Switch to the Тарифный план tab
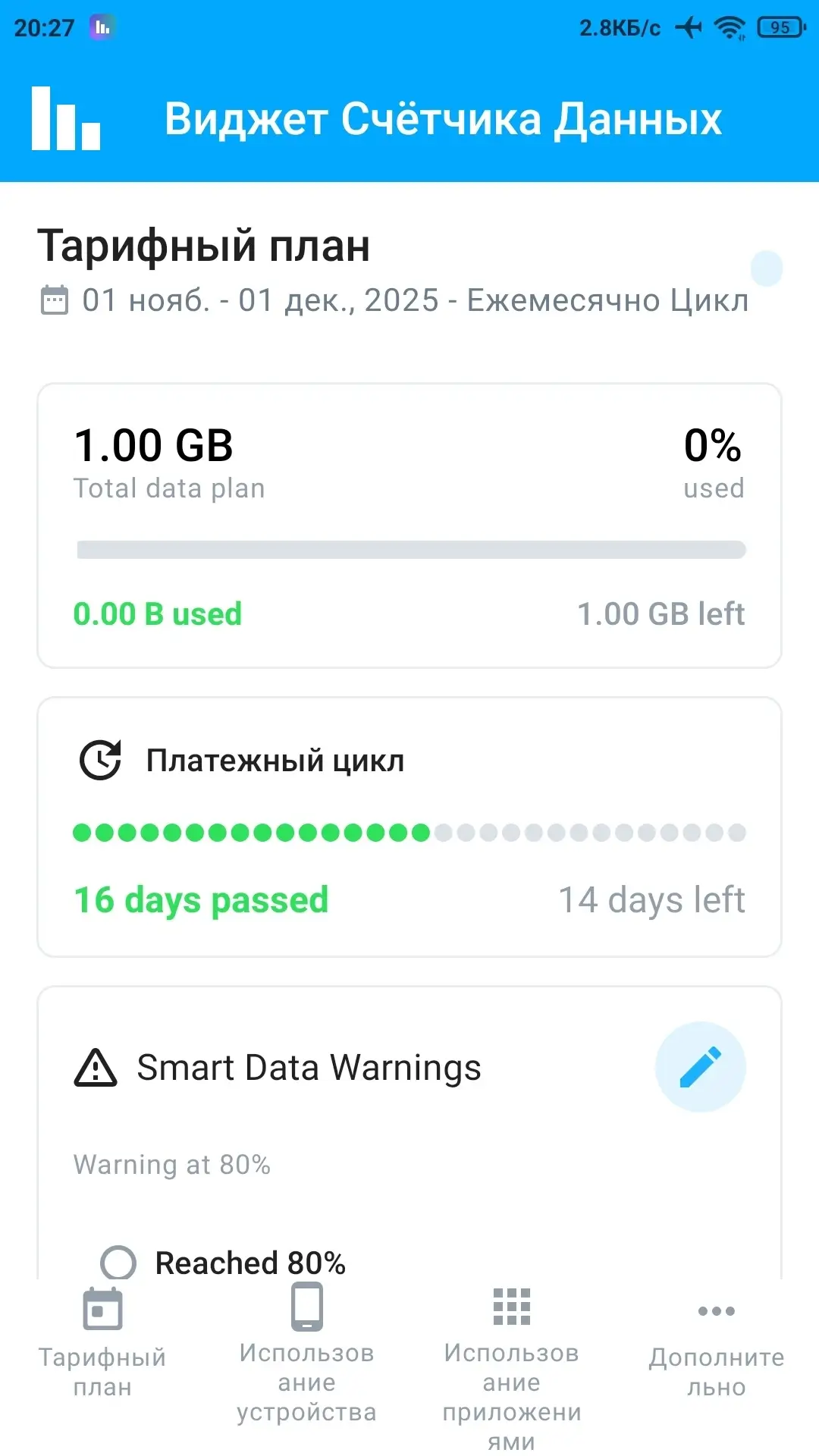The height and width of the screenshot is (1456, 819). pos(102,1342)
